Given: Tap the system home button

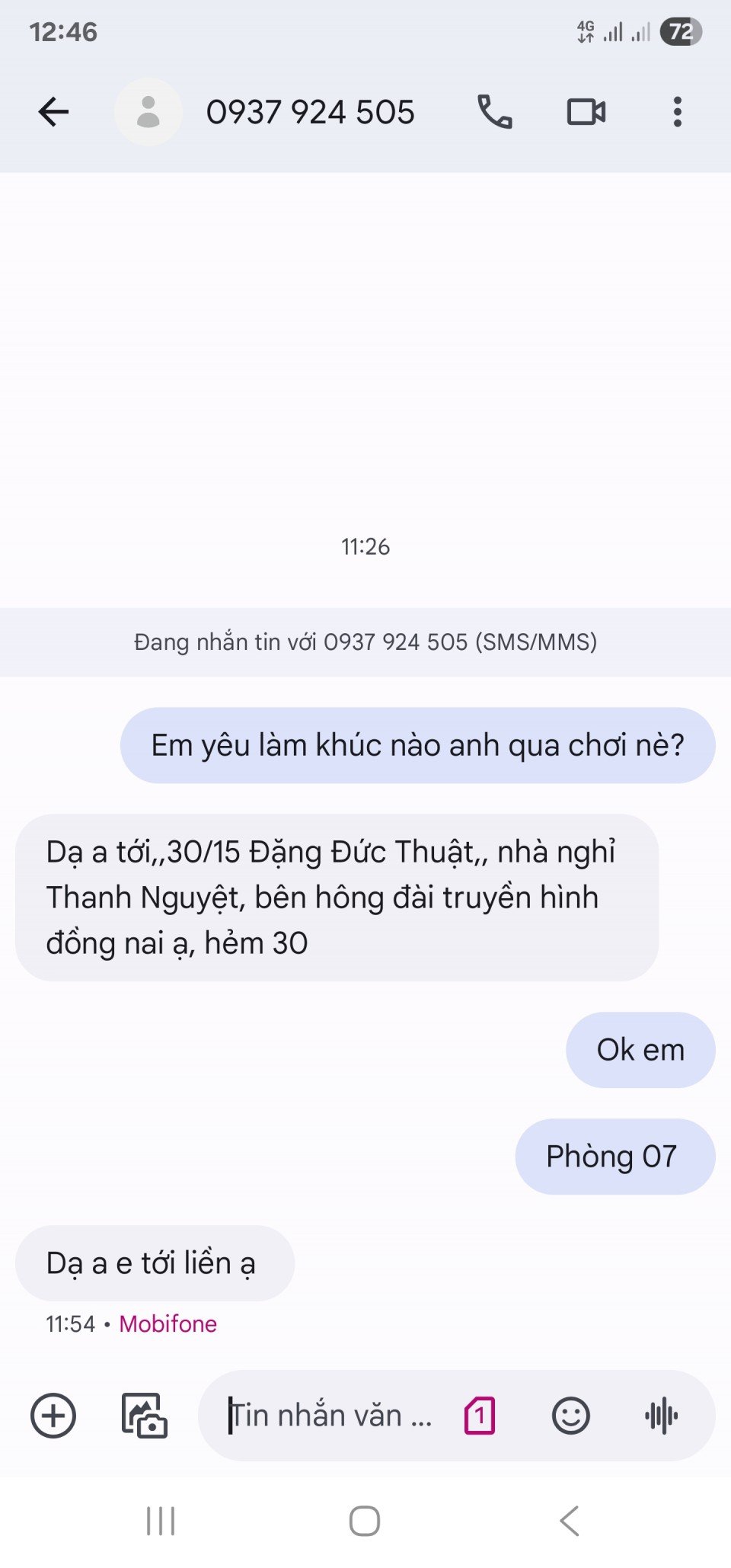Looking at the screenshot, I should point(365,1521).
